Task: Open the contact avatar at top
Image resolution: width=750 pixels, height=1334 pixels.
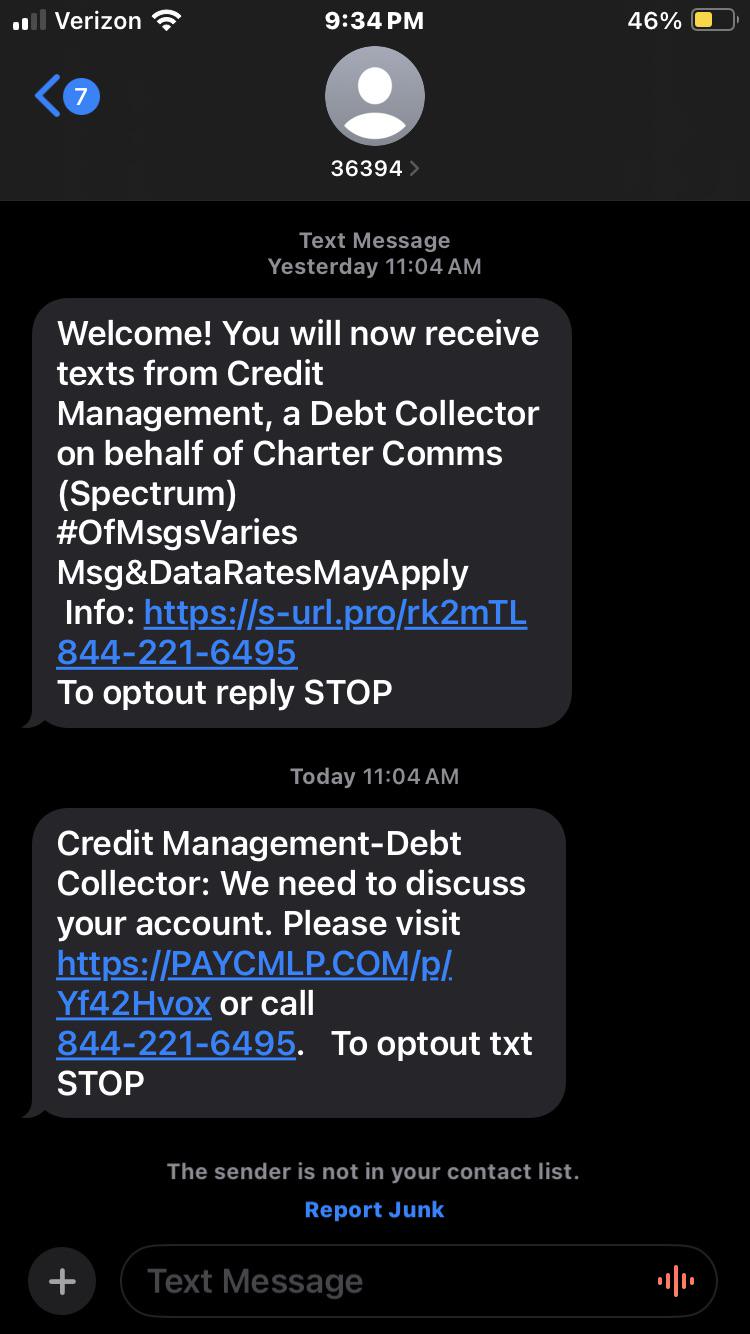Action: pyautogui.click(x=374, y=95)
